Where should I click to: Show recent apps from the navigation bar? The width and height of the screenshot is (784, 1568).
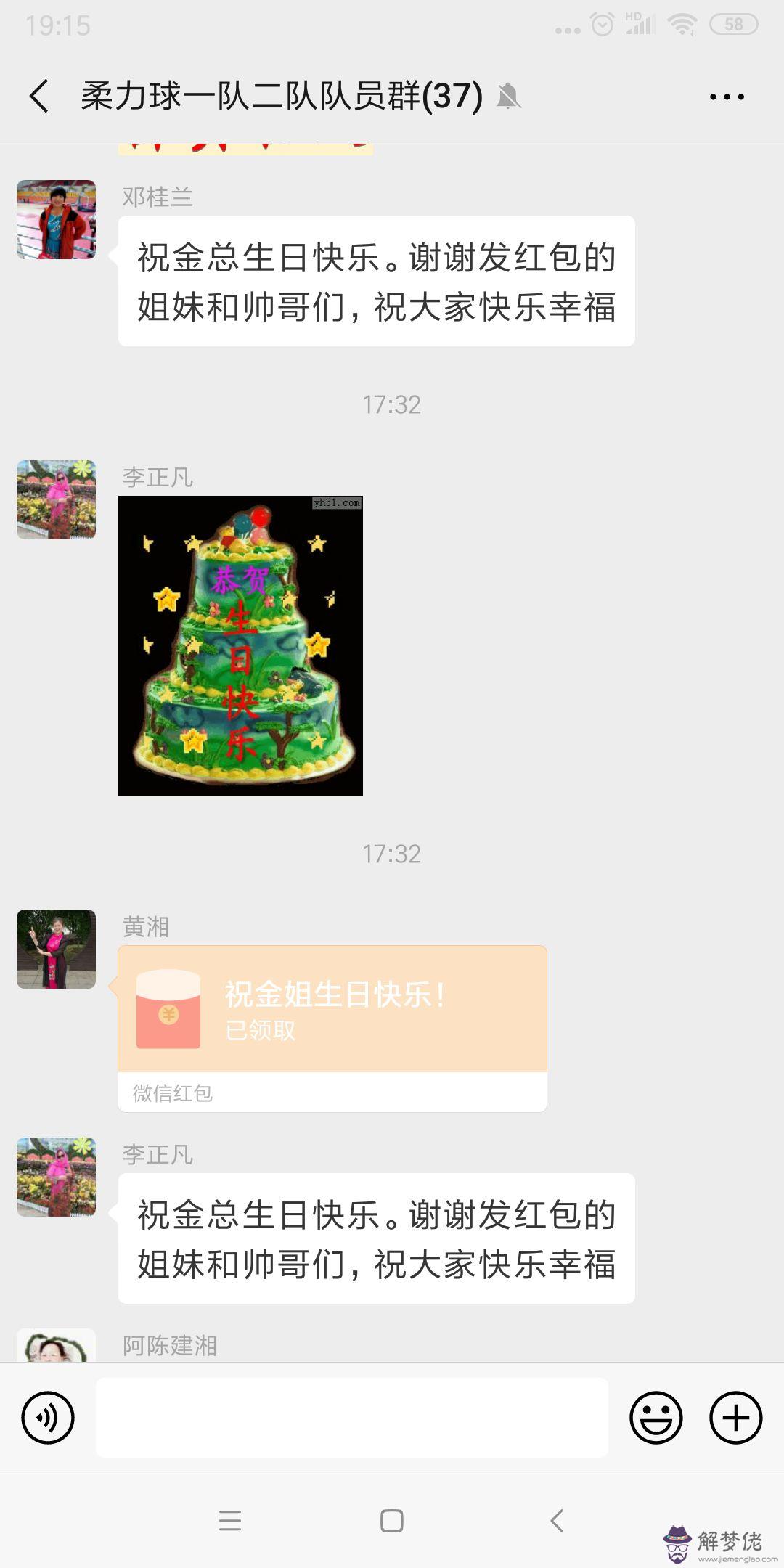(x=230, y=1520)
